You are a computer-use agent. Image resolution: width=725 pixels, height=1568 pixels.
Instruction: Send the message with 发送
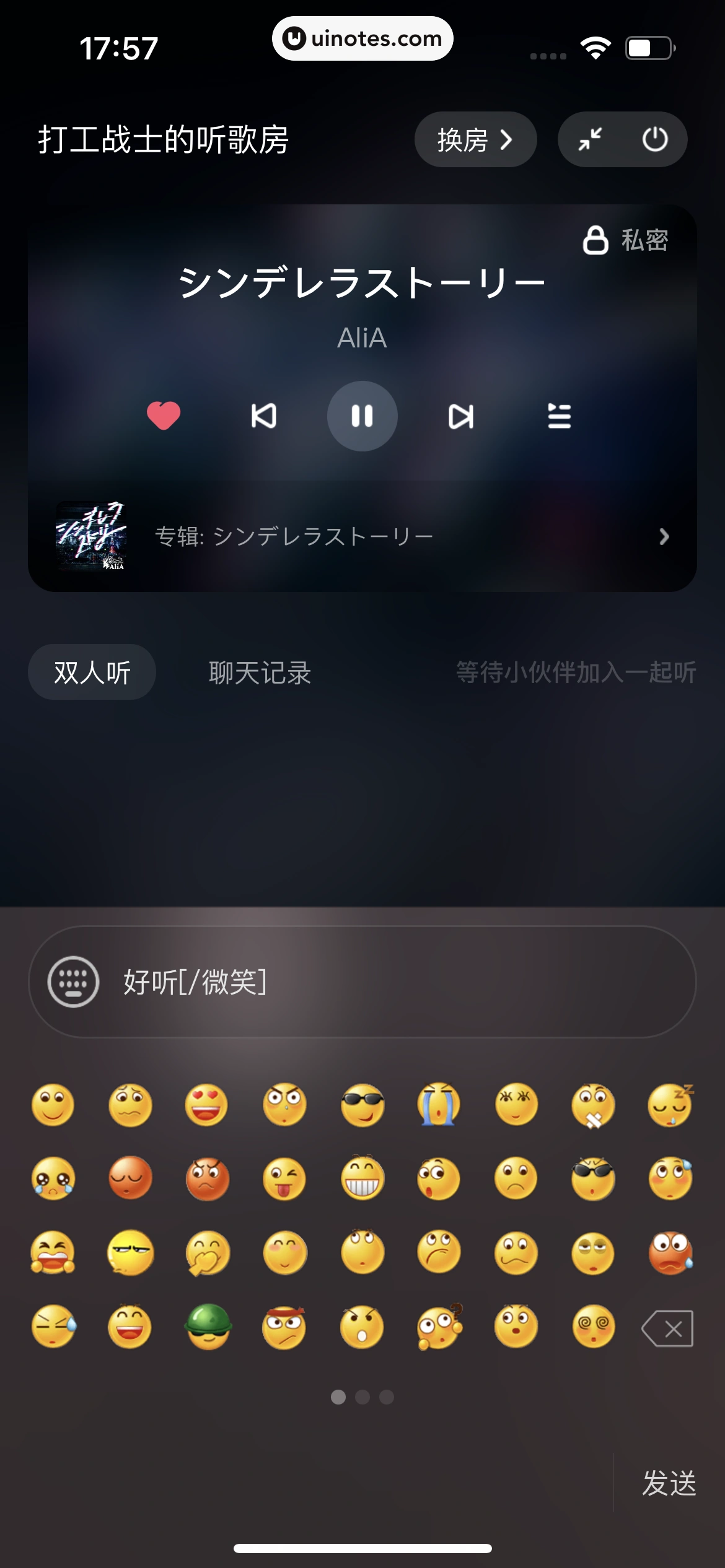point(669,1483)
